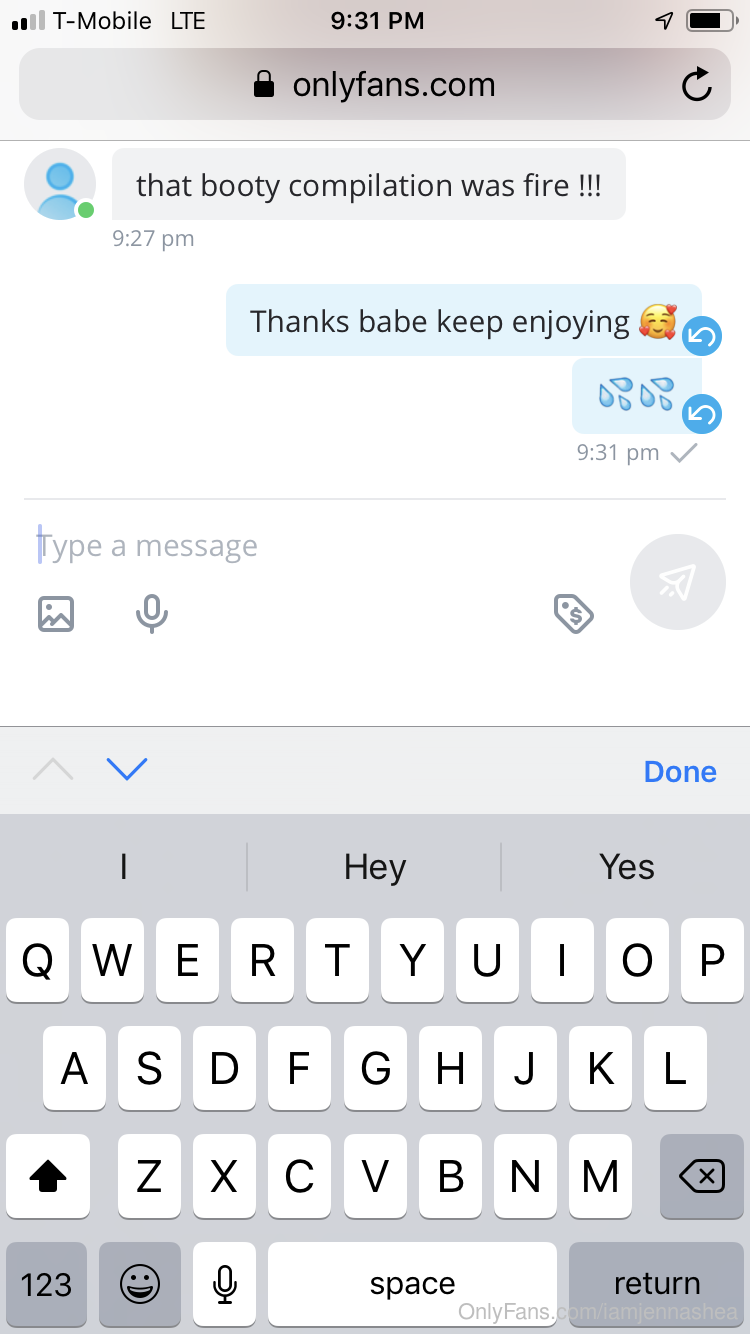Screen dimensions: 750x1334
Task: Unsend the water droplets emoji message
Action: [701, 413]
